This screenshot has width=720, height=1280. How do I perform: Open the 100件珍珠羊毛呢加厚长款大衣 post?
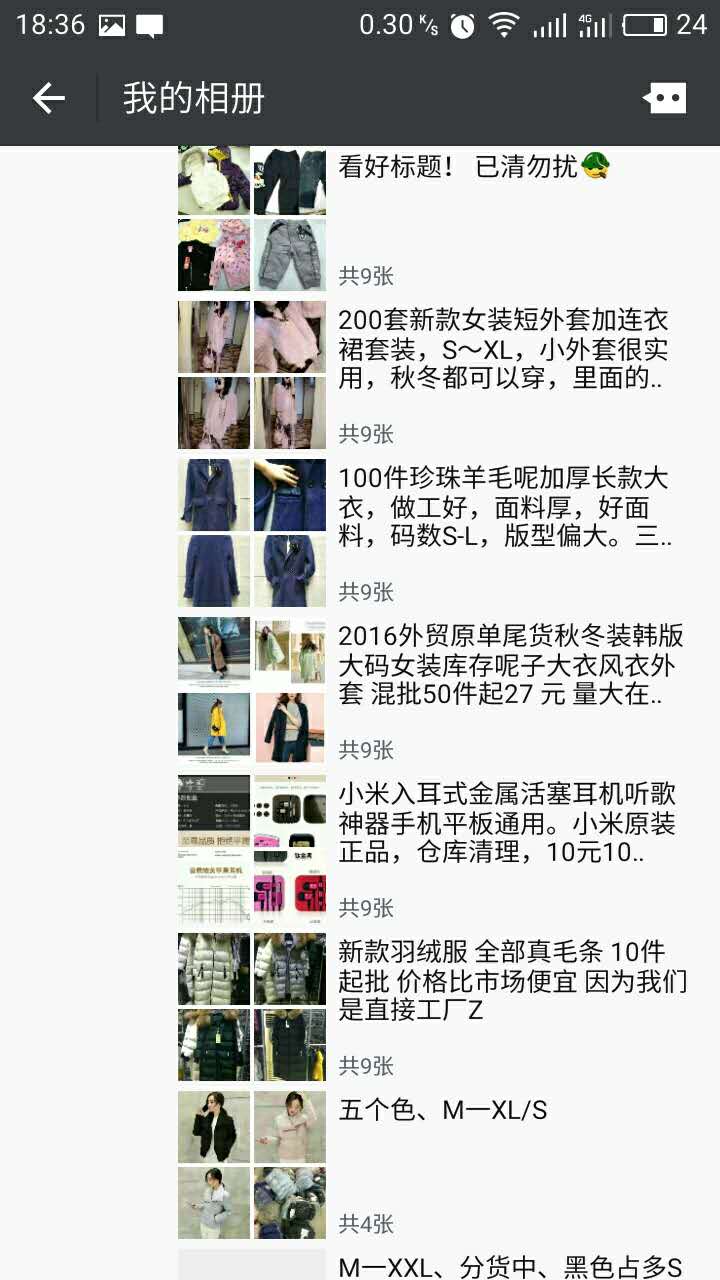point(503,507)
